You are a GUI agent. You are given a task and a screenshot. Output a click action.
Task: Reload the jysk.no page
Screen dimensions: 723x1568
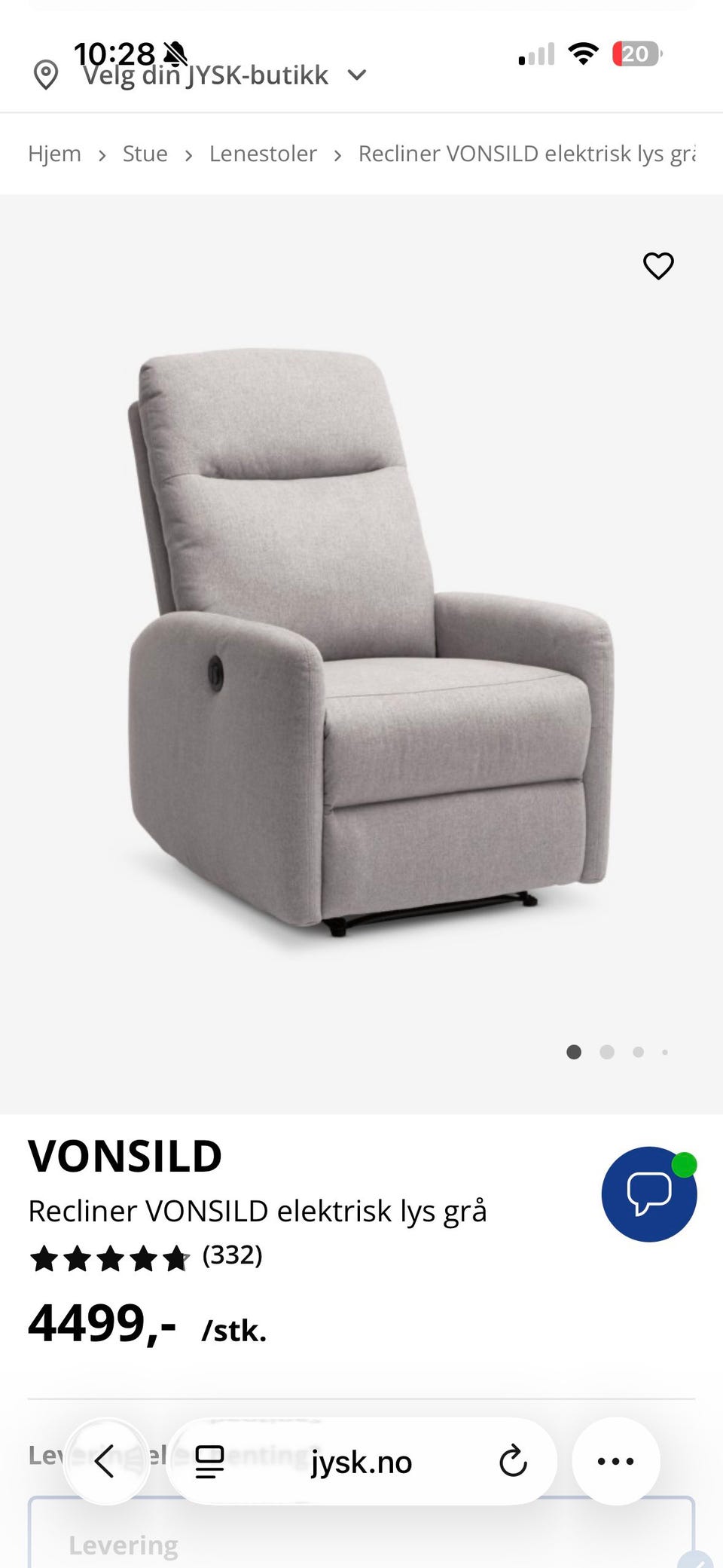tap(513, 1461)
